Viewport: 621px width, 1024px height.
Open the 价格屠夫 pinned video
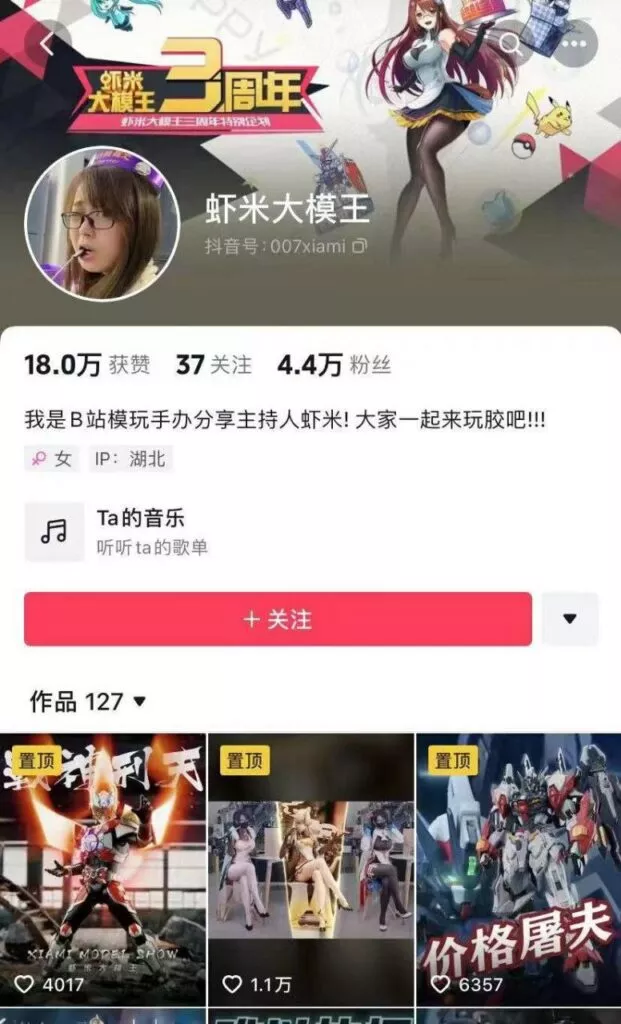coord(517,868)
